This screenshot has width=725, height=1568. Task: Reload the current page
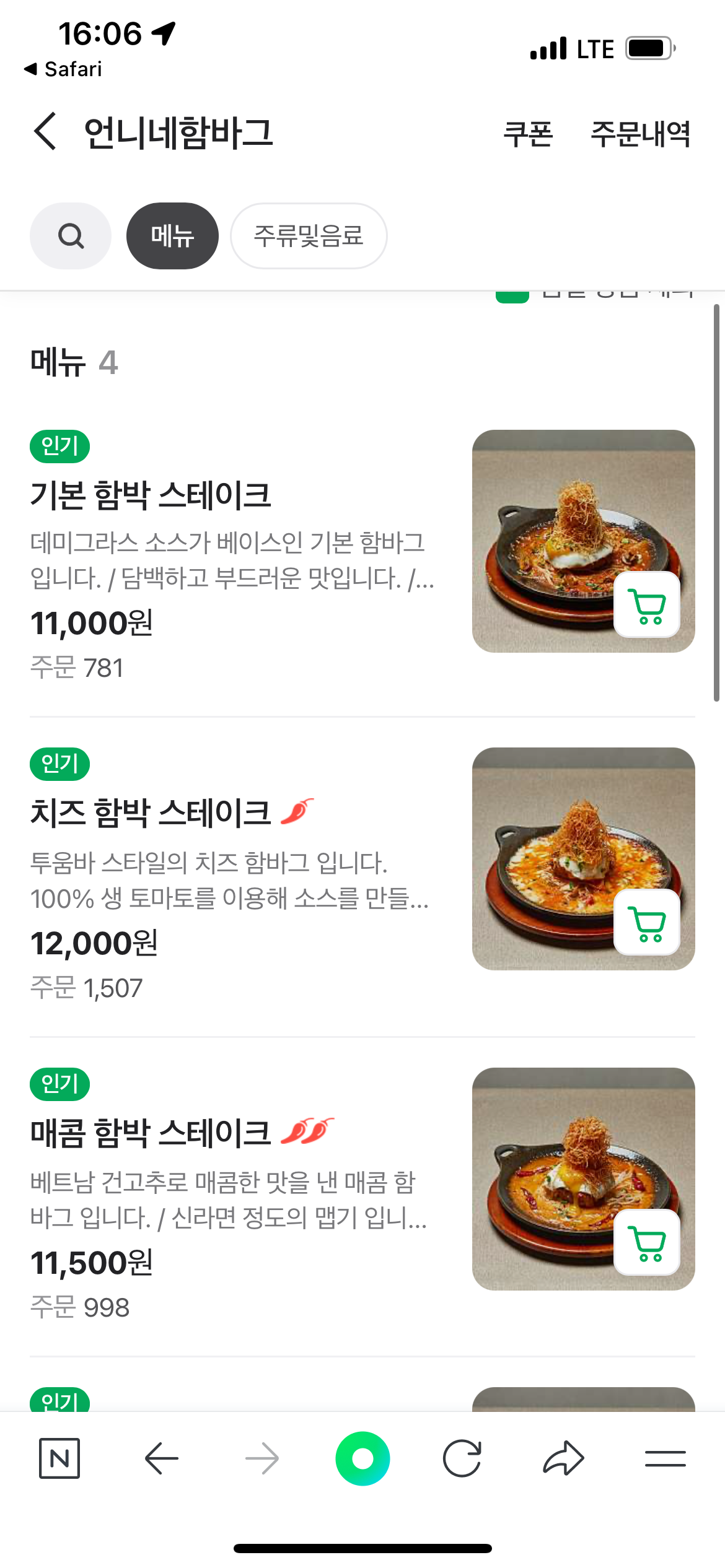(x=462, y=1458)
